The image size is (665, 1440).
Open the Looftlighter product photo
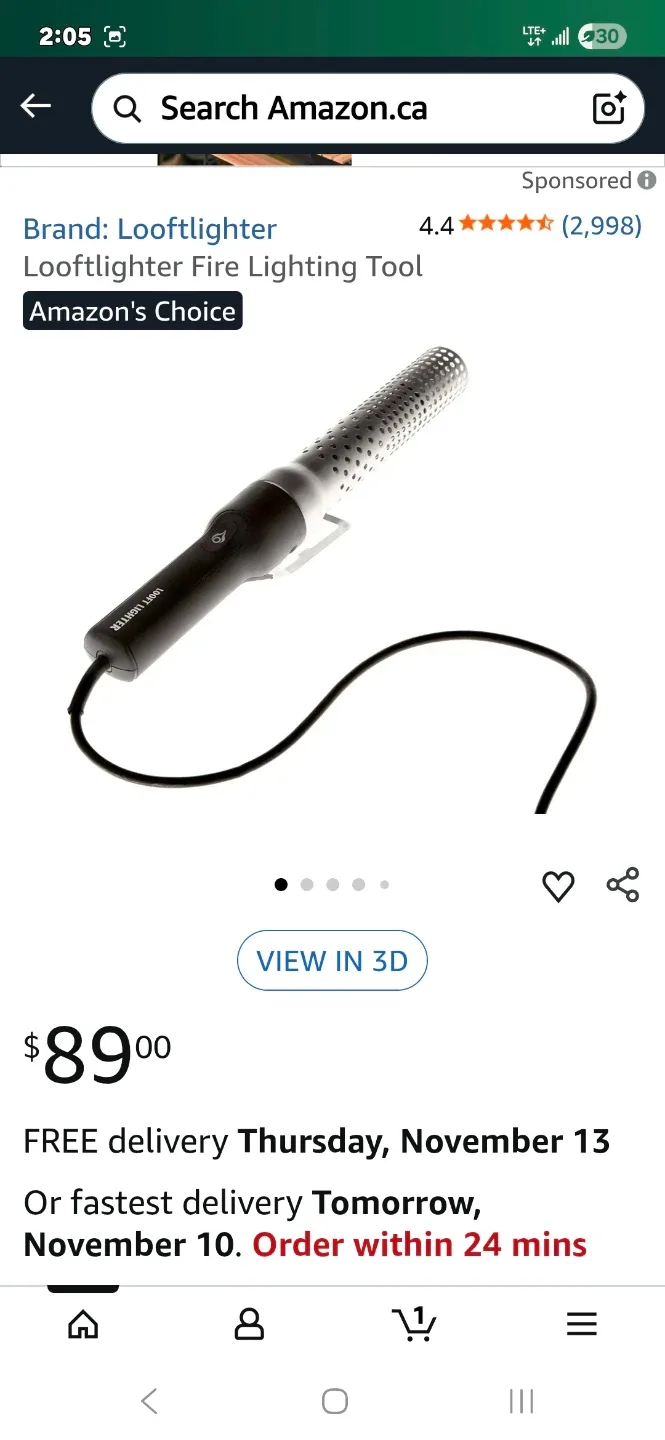point(332,580)
